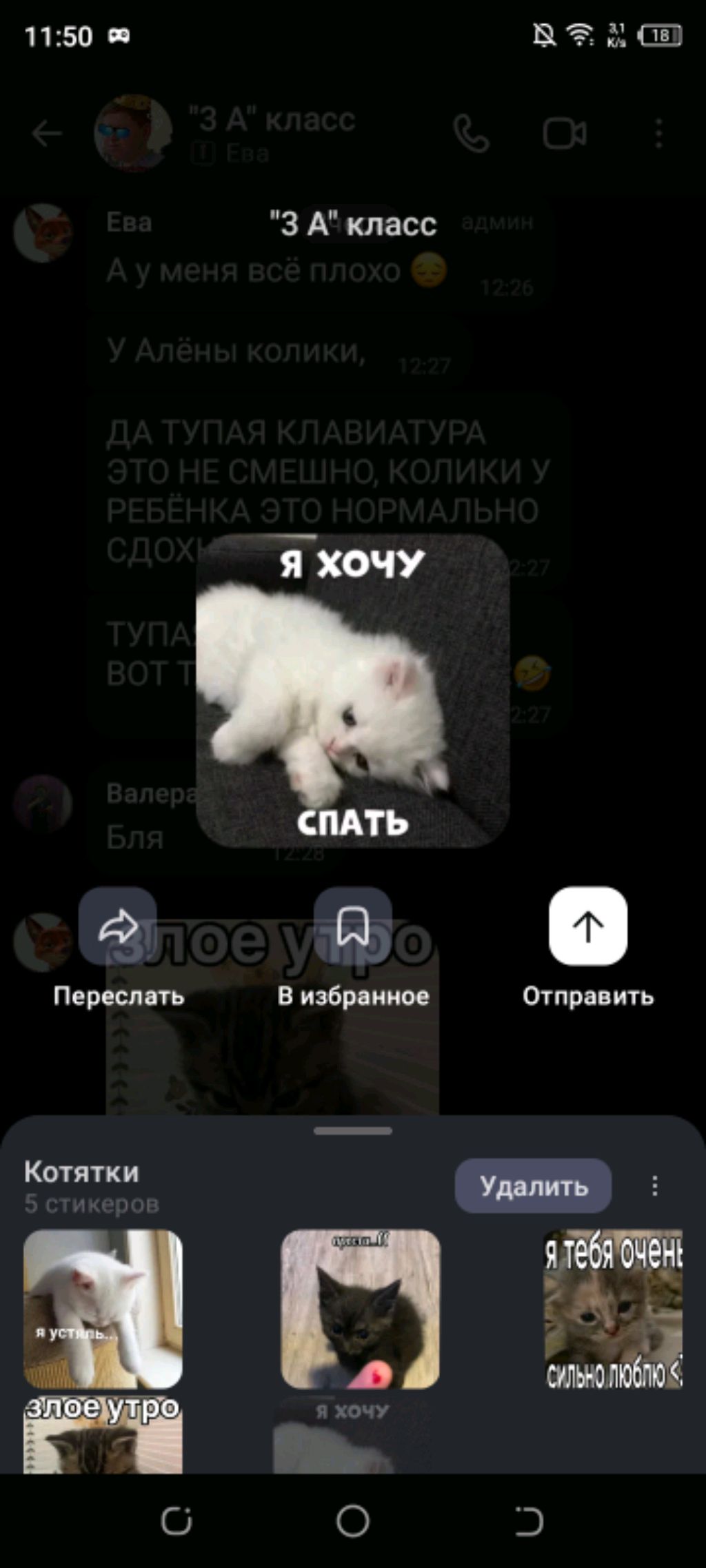Forward the sticker with Переслать

(x=118, y=926)
